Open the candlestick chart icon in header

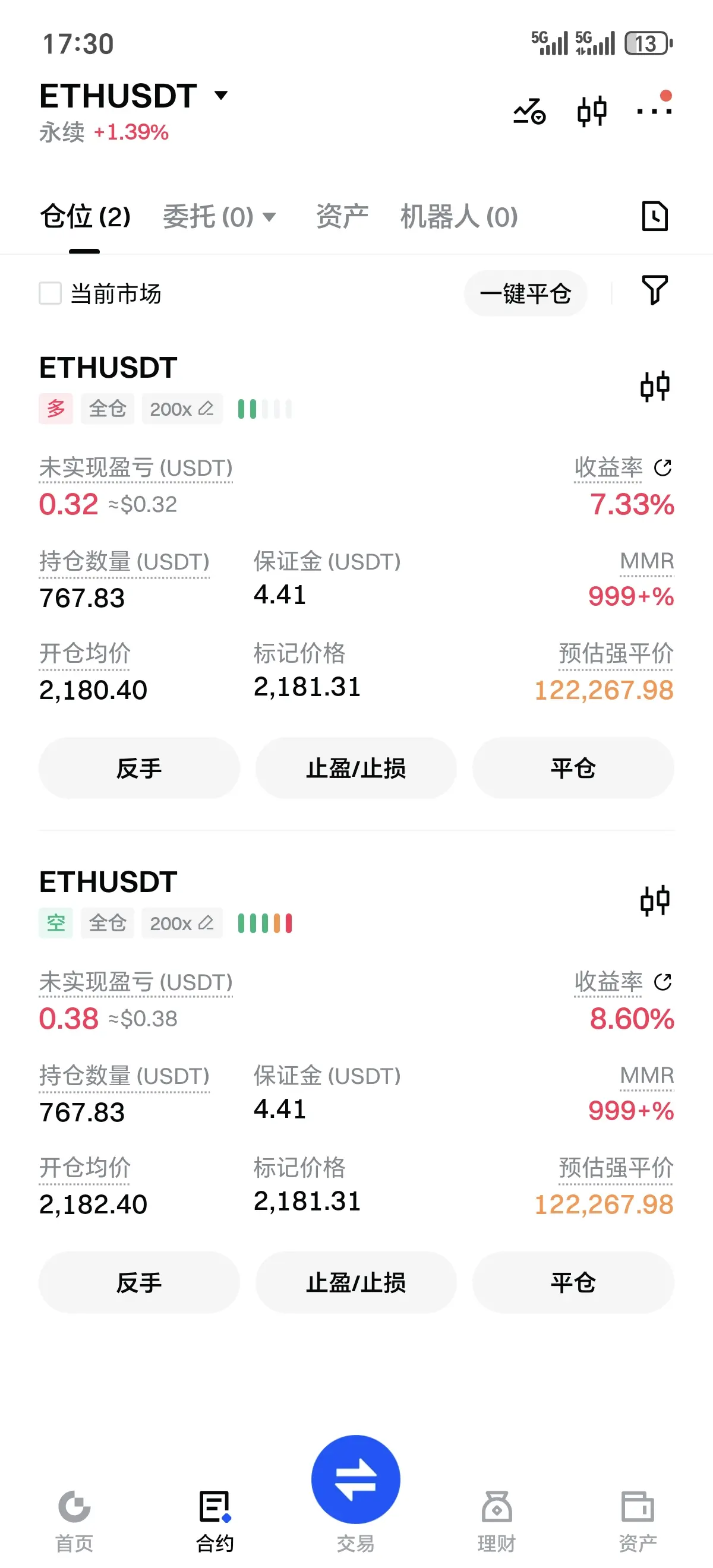[x=592, y=112]
